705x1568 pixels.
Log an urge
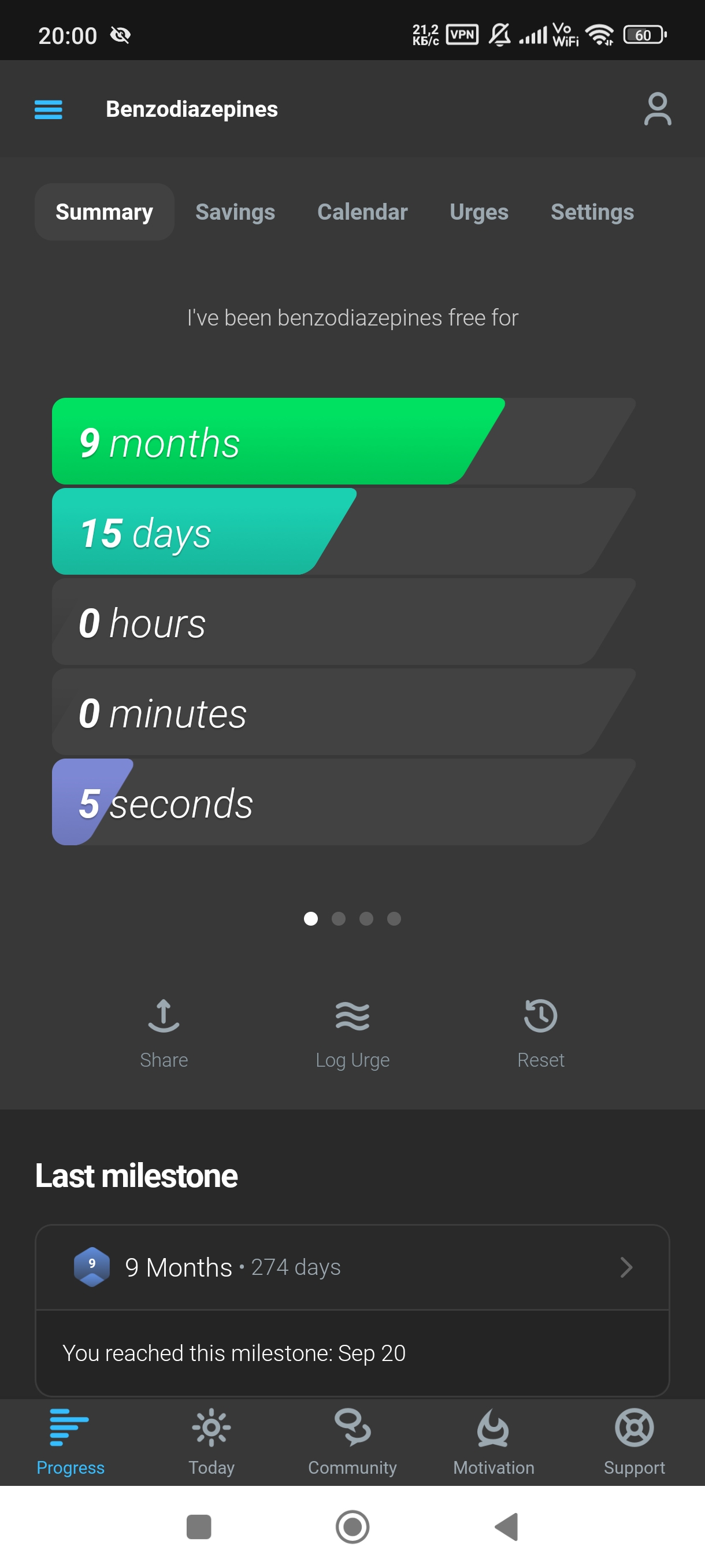tap(352, 1031)
